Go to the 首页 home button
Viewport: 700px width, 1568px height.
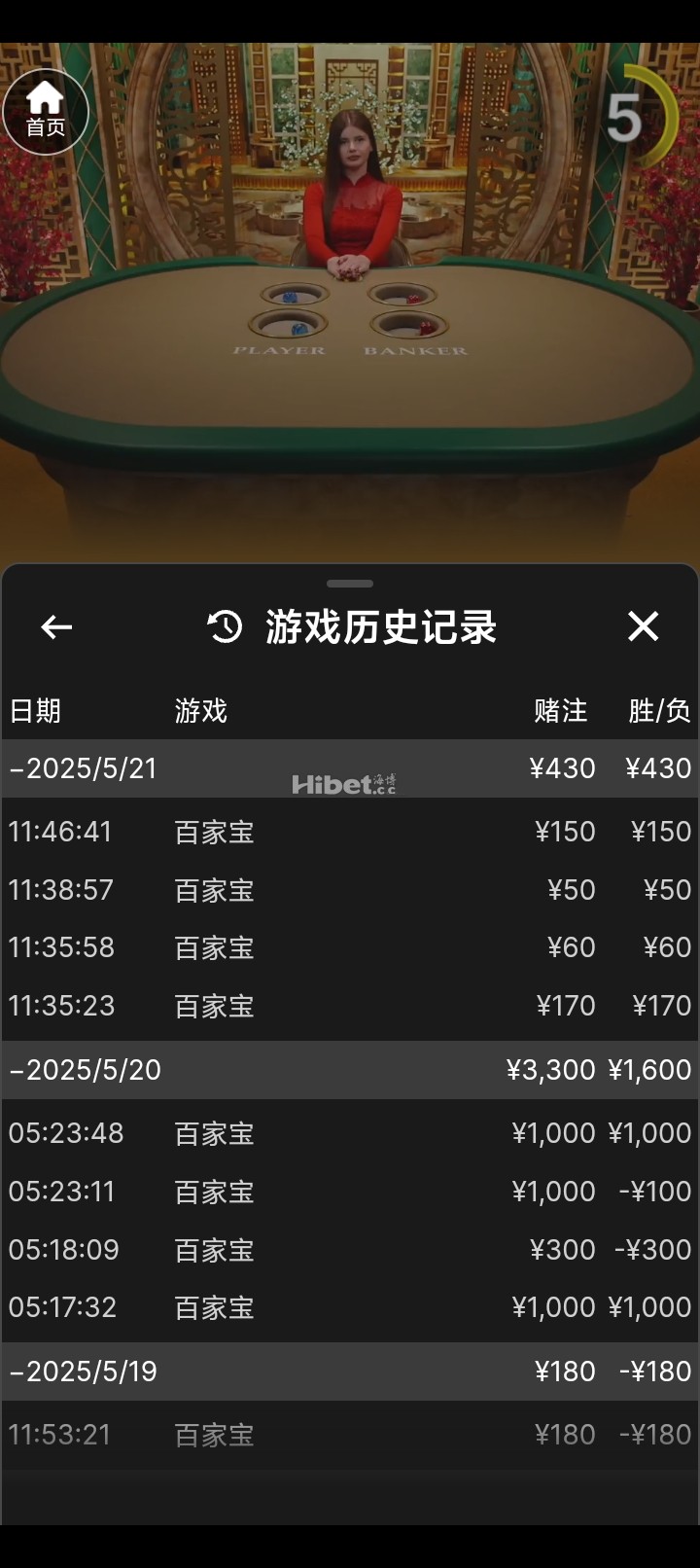[x=45, y=111]
